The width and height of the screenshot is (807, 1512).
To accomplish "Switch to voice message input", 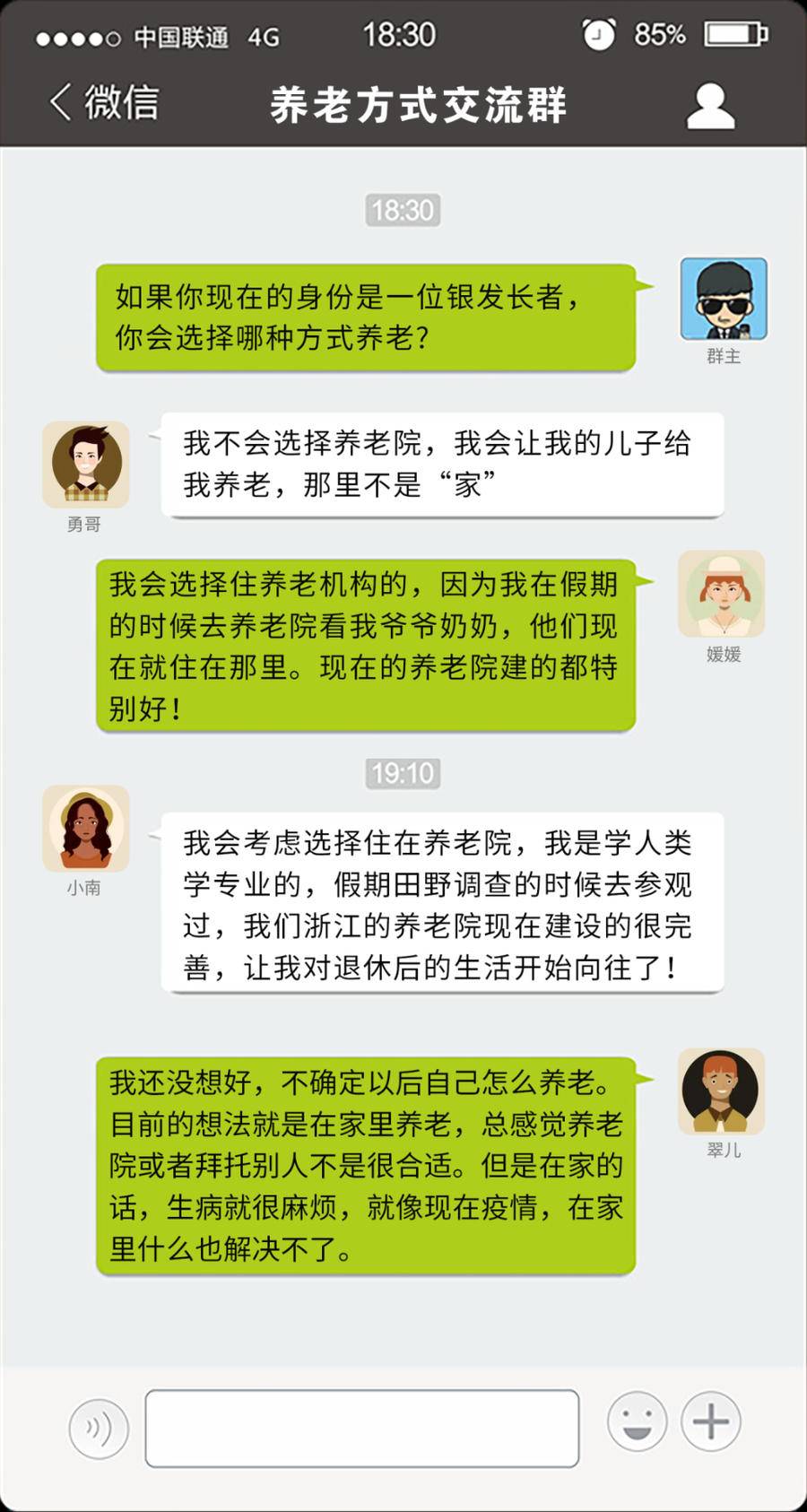I will click(99, 1428).
